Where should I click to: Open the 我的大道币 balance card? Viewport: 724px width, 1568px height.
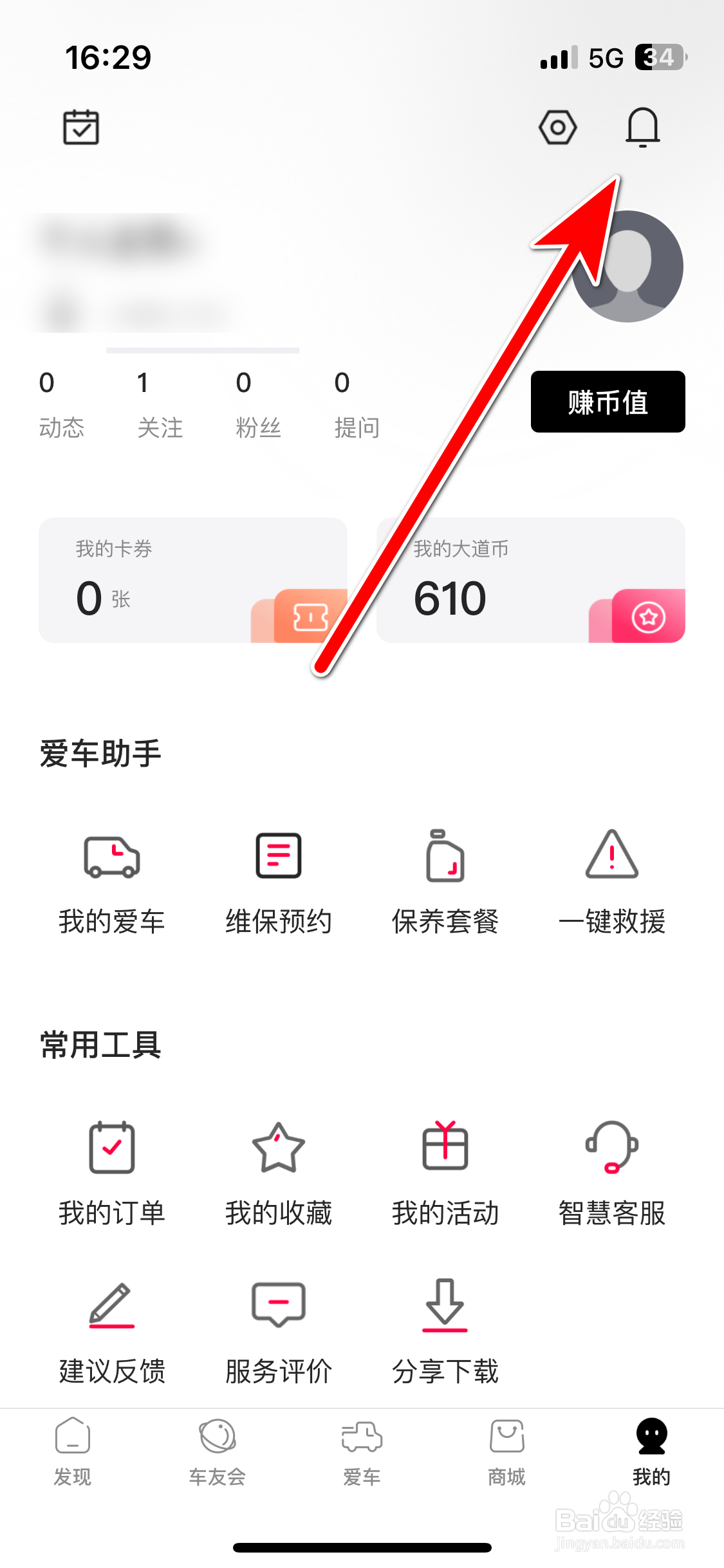tap(529, 579)
